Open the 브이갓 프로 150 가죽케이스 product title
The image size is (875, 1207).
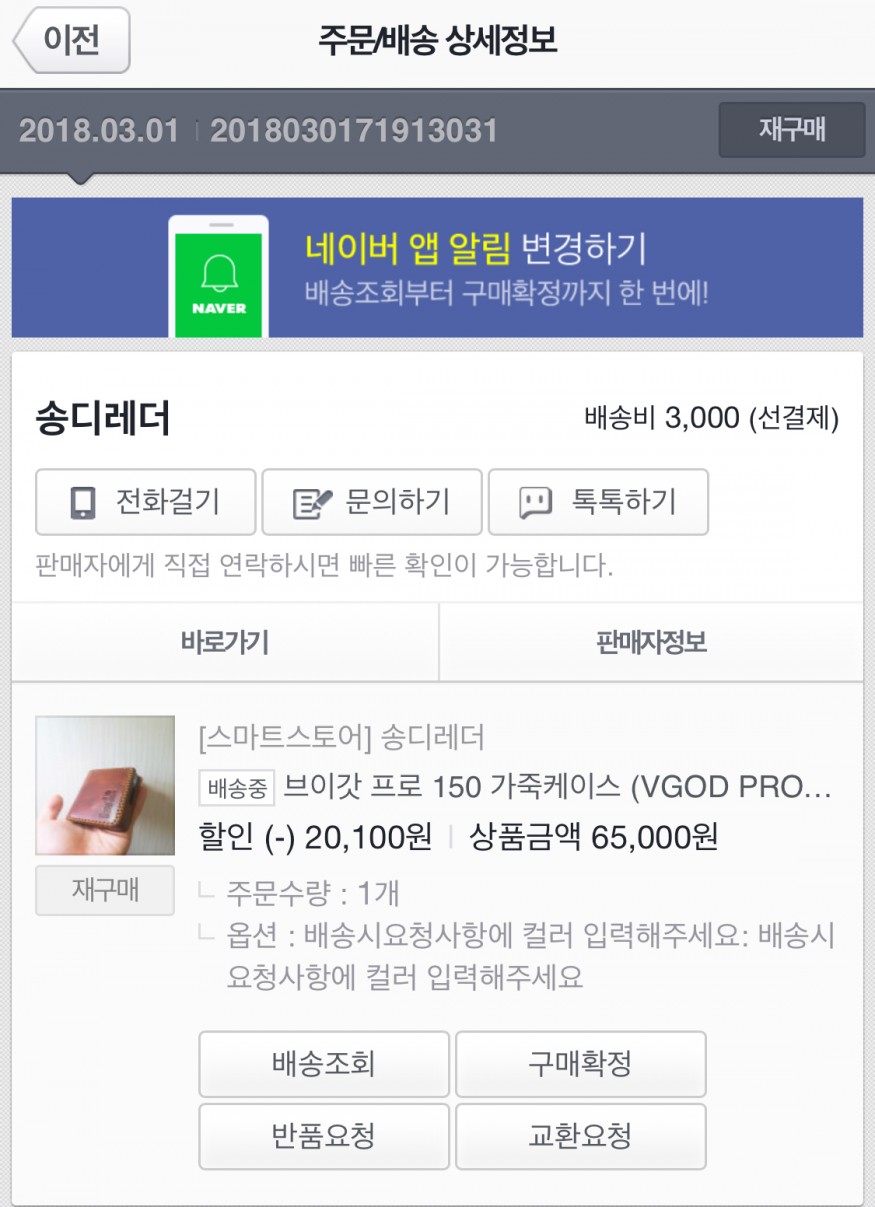point(557,788)
